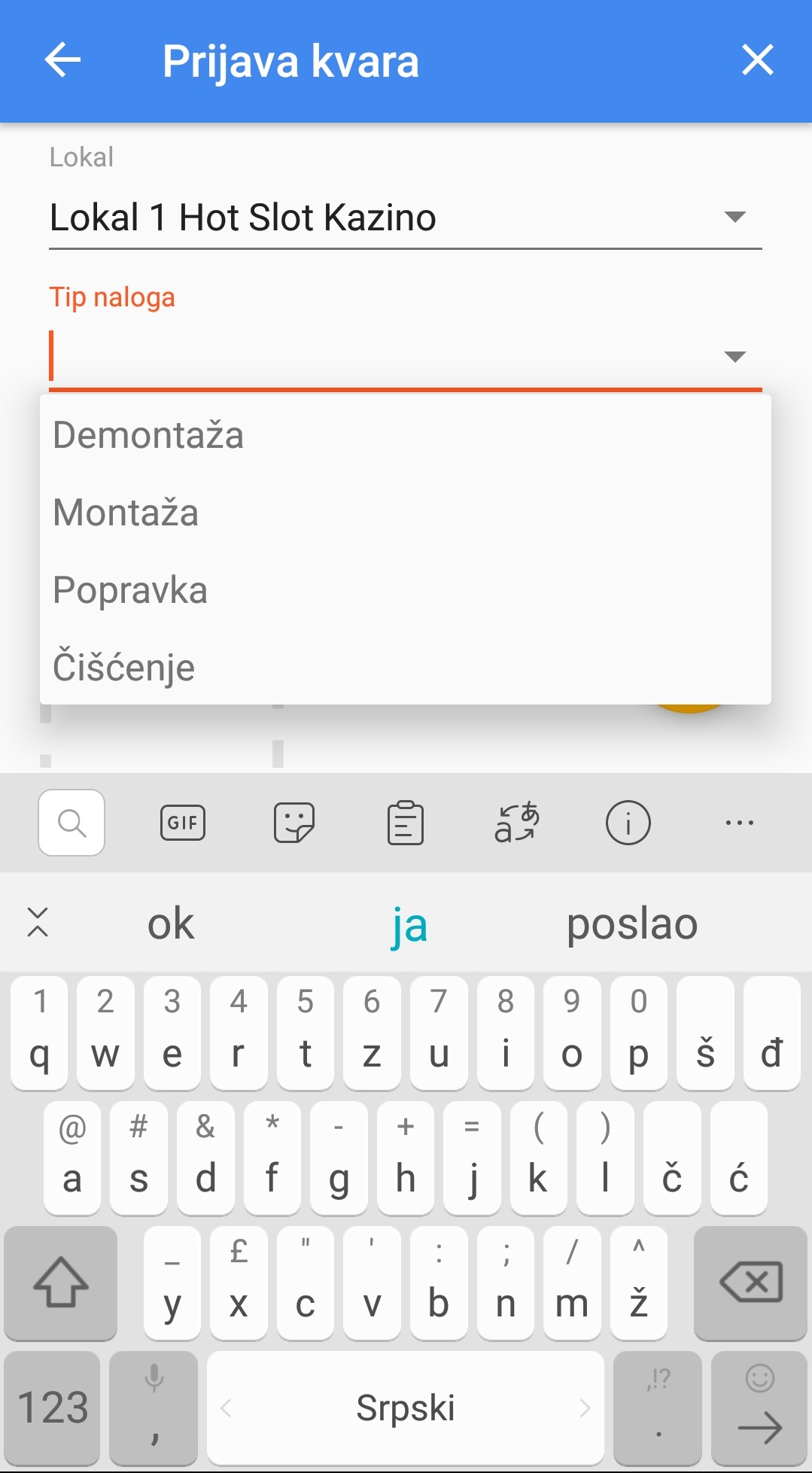Open the keyboard clipboard
The width and height of the screenshot is (812, 1473).
(406, 823)
